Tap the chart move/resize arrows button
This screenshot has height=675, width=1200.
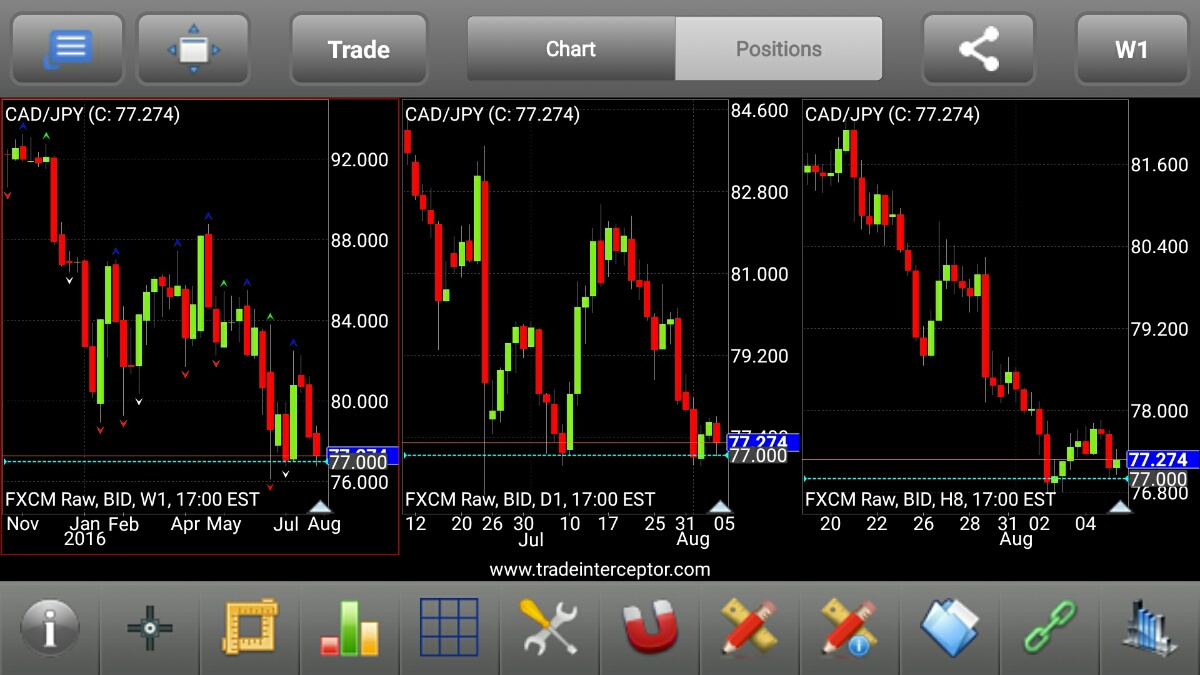193,48
